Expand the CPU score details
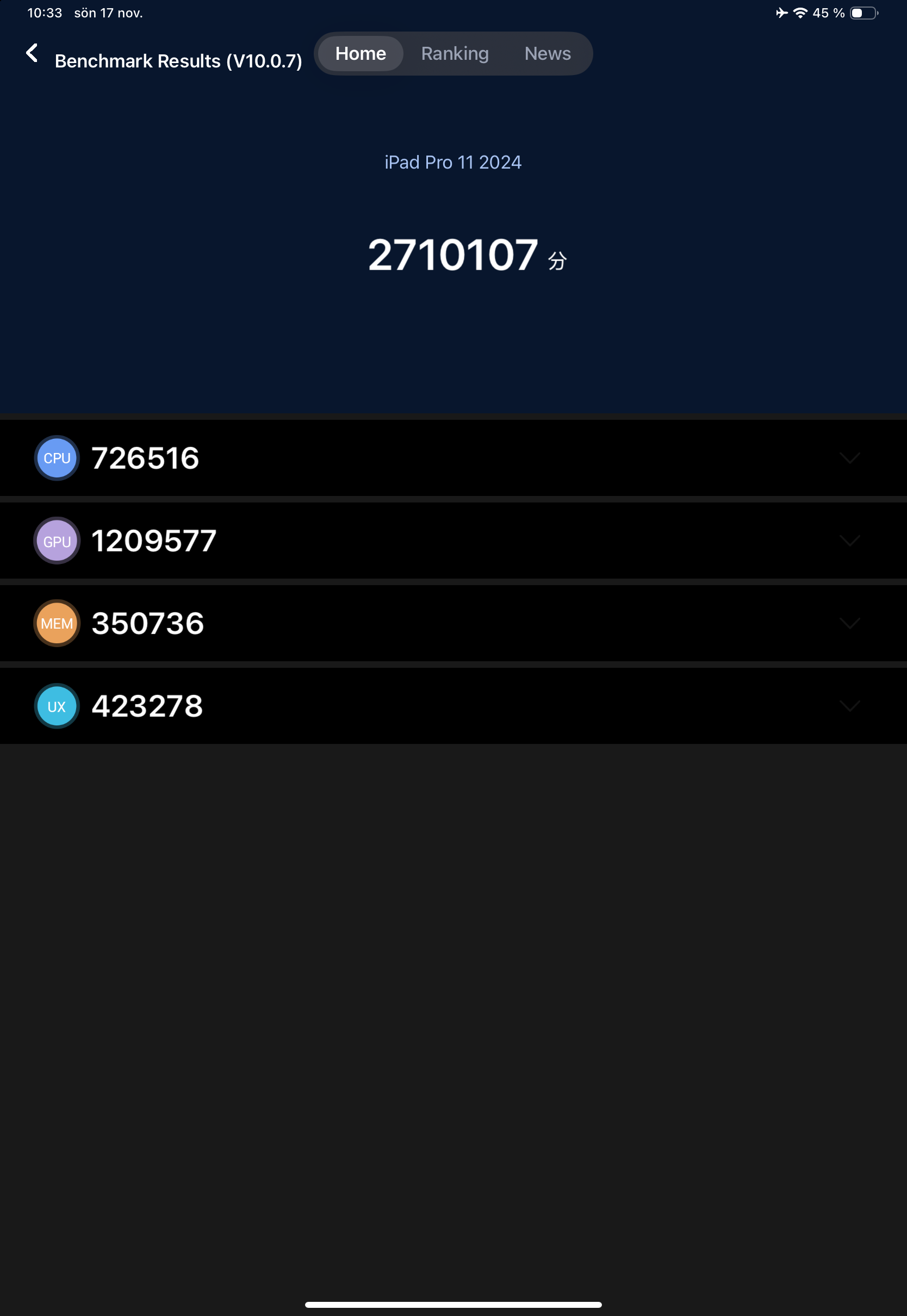 pos(849,458)
